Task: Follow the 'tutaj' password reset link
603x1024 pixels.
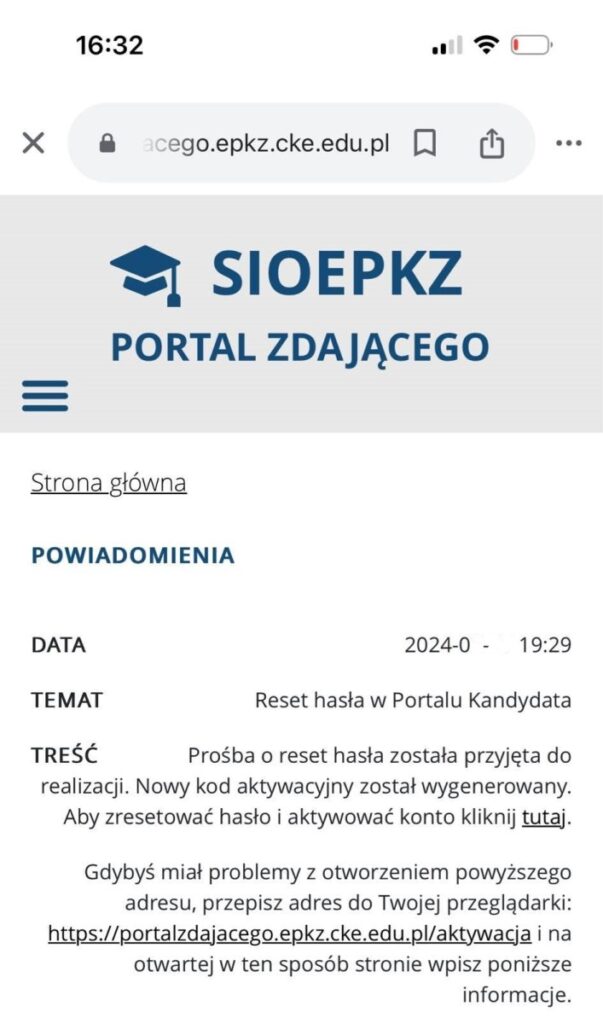Action: [544, 817]
